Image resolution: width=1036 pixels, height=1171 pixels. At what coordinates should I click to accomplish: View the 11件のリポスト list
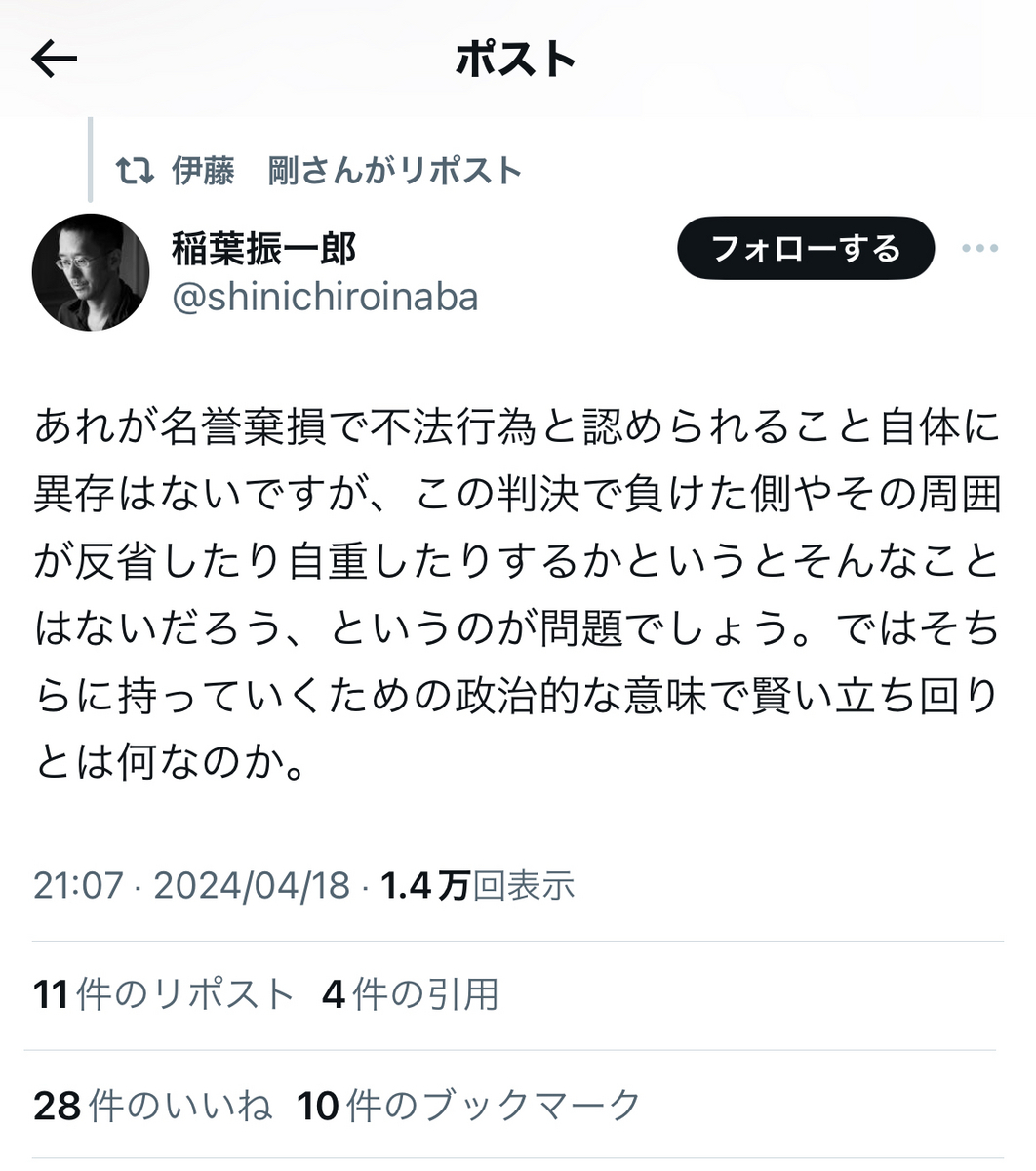coord(163,994)
